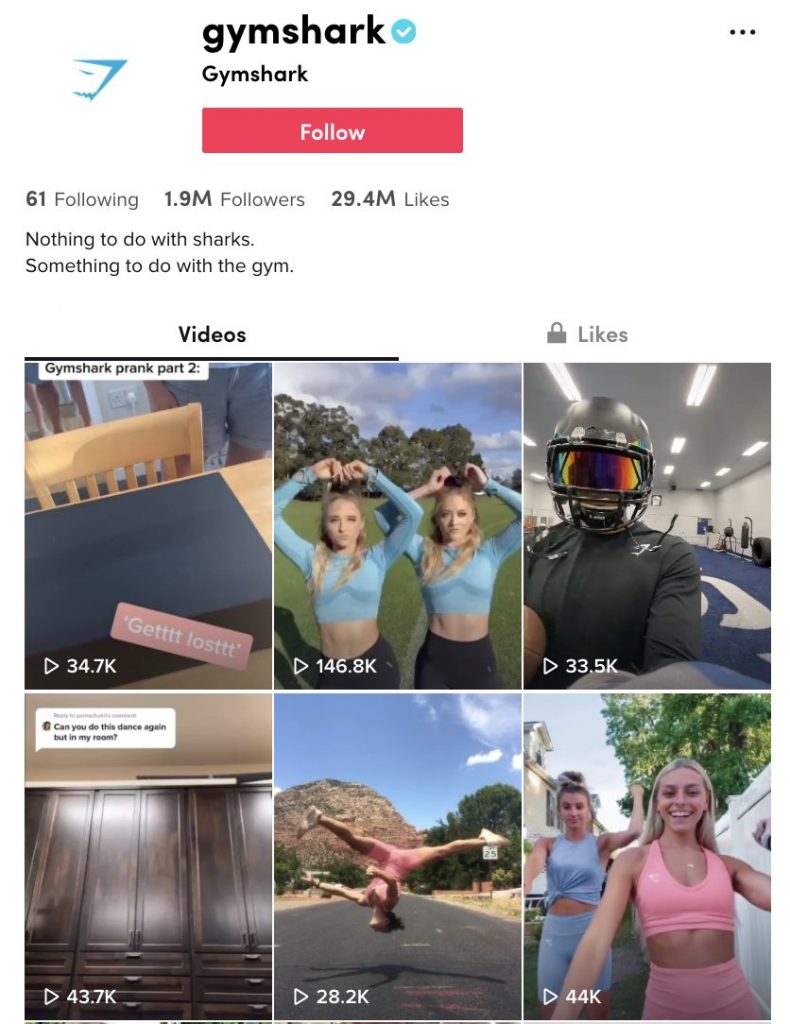The height and width of the screenshot is (1024, 790).
Task: Open the video with 146.8K views
Action: coord(397,526)
